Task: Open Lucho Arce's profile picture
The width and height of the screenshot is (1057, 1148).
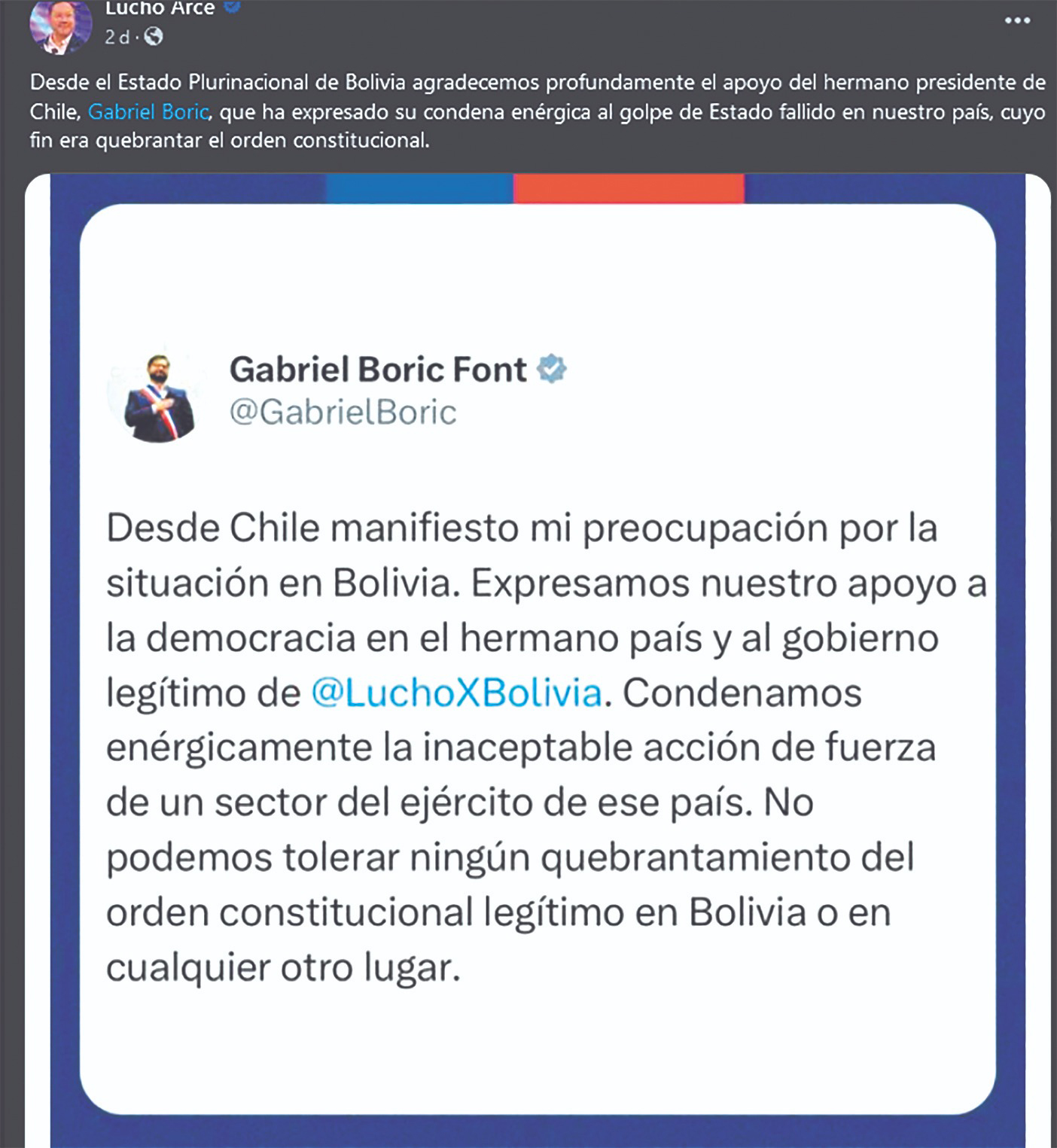Action: click(x=59, y=26)
